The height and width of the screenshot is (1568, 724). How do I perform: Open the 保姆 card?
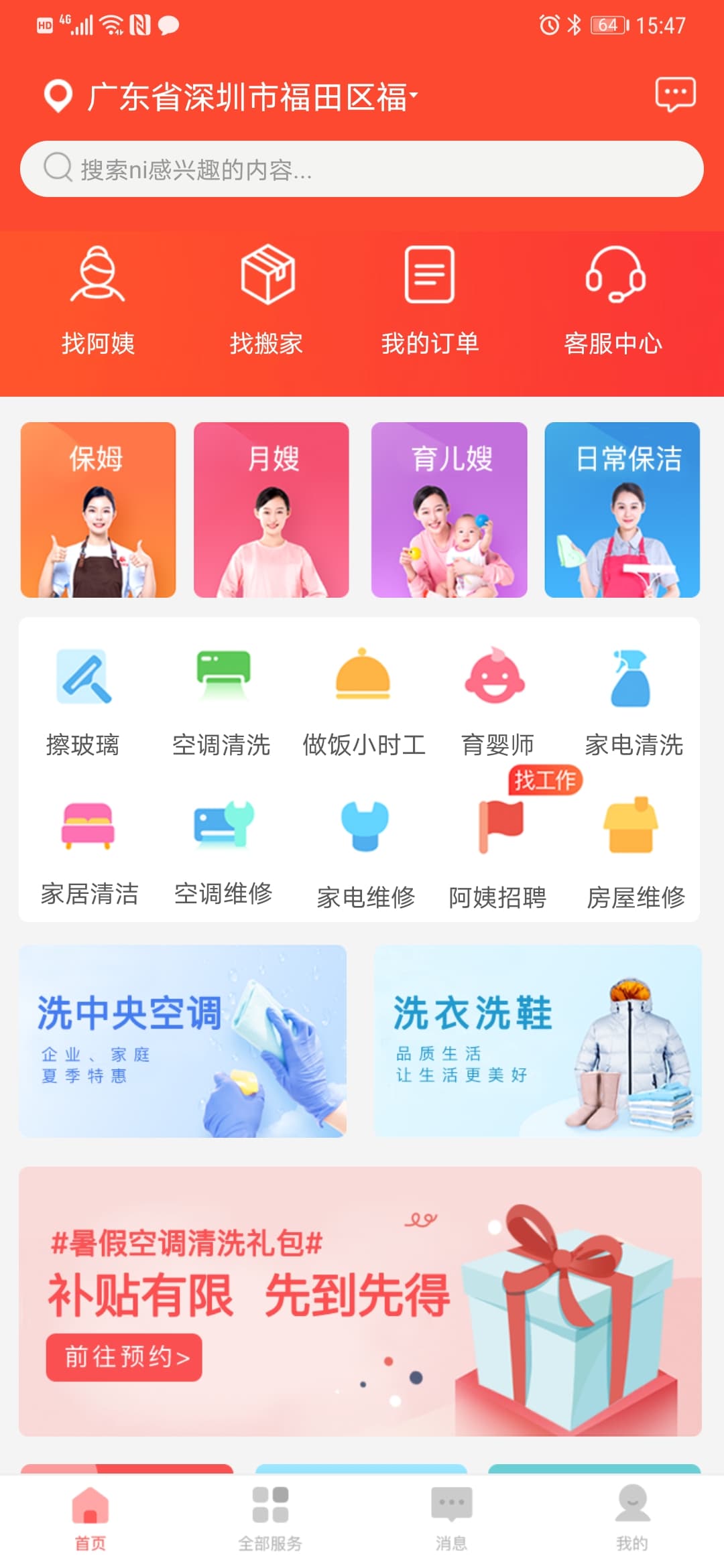pos(98,510)
